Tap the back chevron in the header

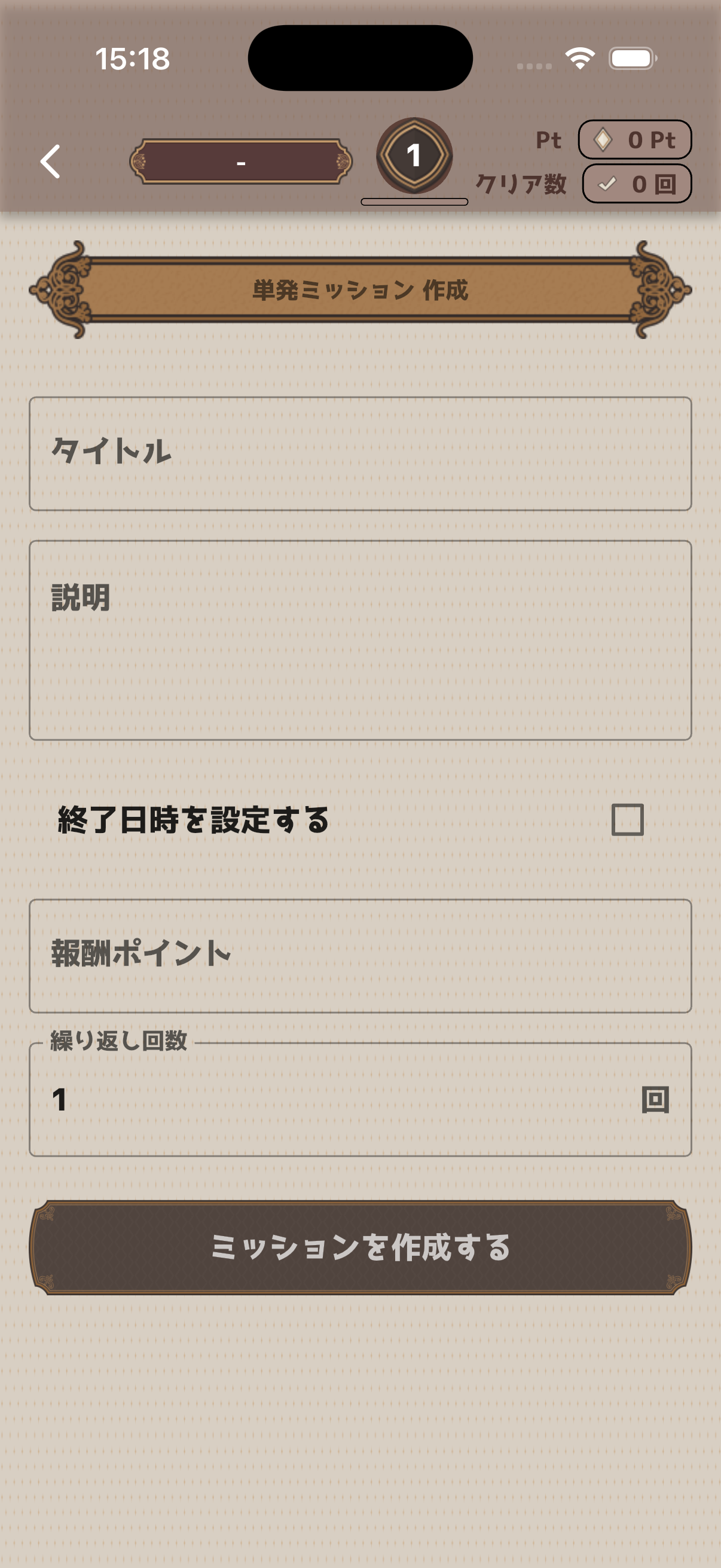(50, 161)
